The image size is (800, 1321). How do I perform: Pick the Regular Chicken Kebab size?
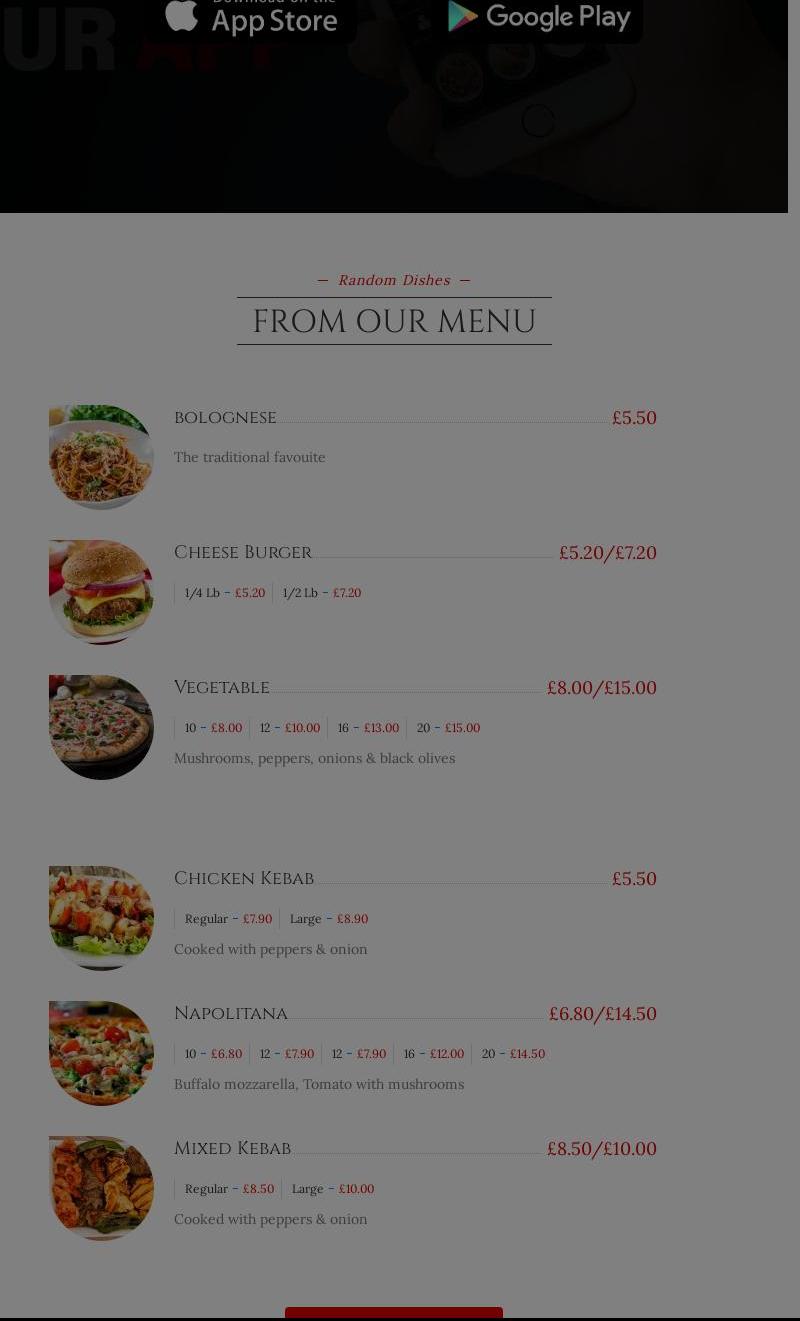click(229, 918)
